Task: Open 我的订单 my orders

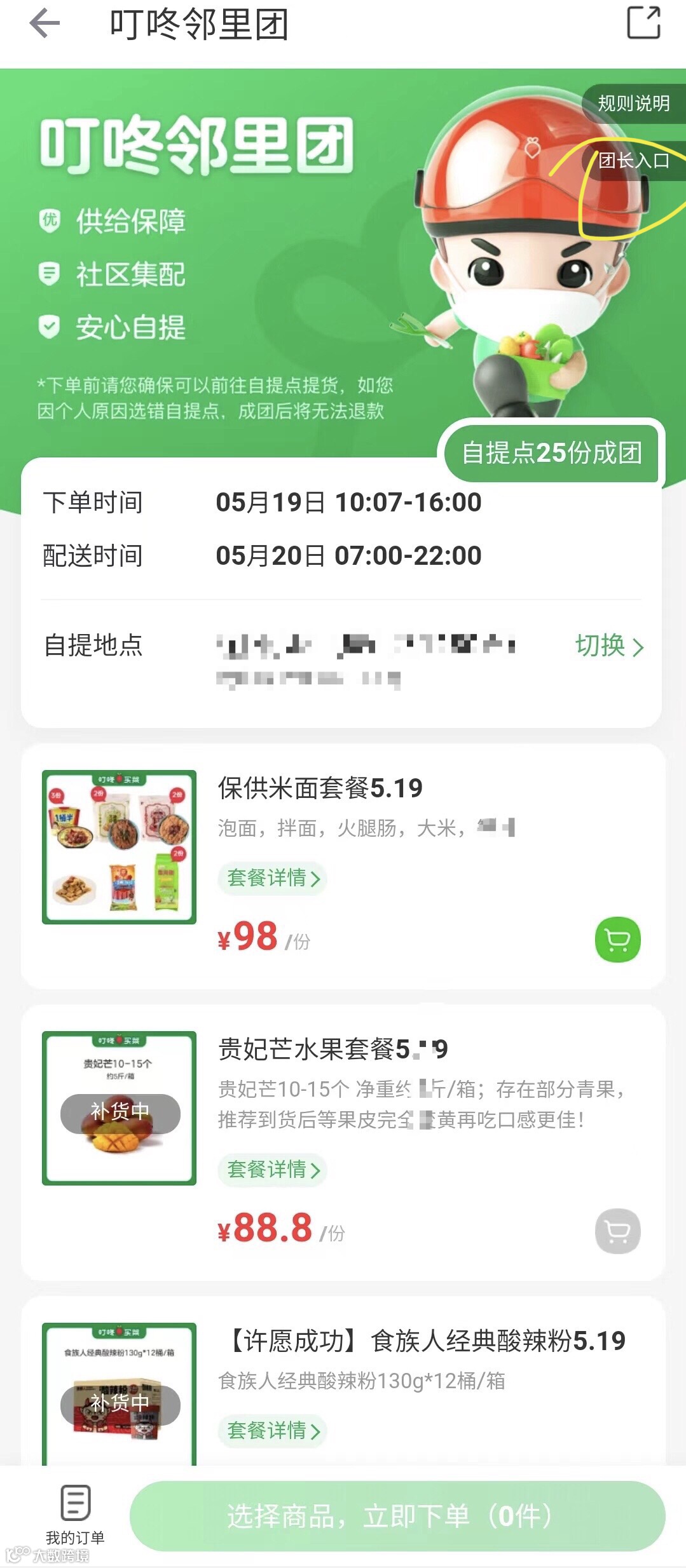Action: pos(75,1514)
